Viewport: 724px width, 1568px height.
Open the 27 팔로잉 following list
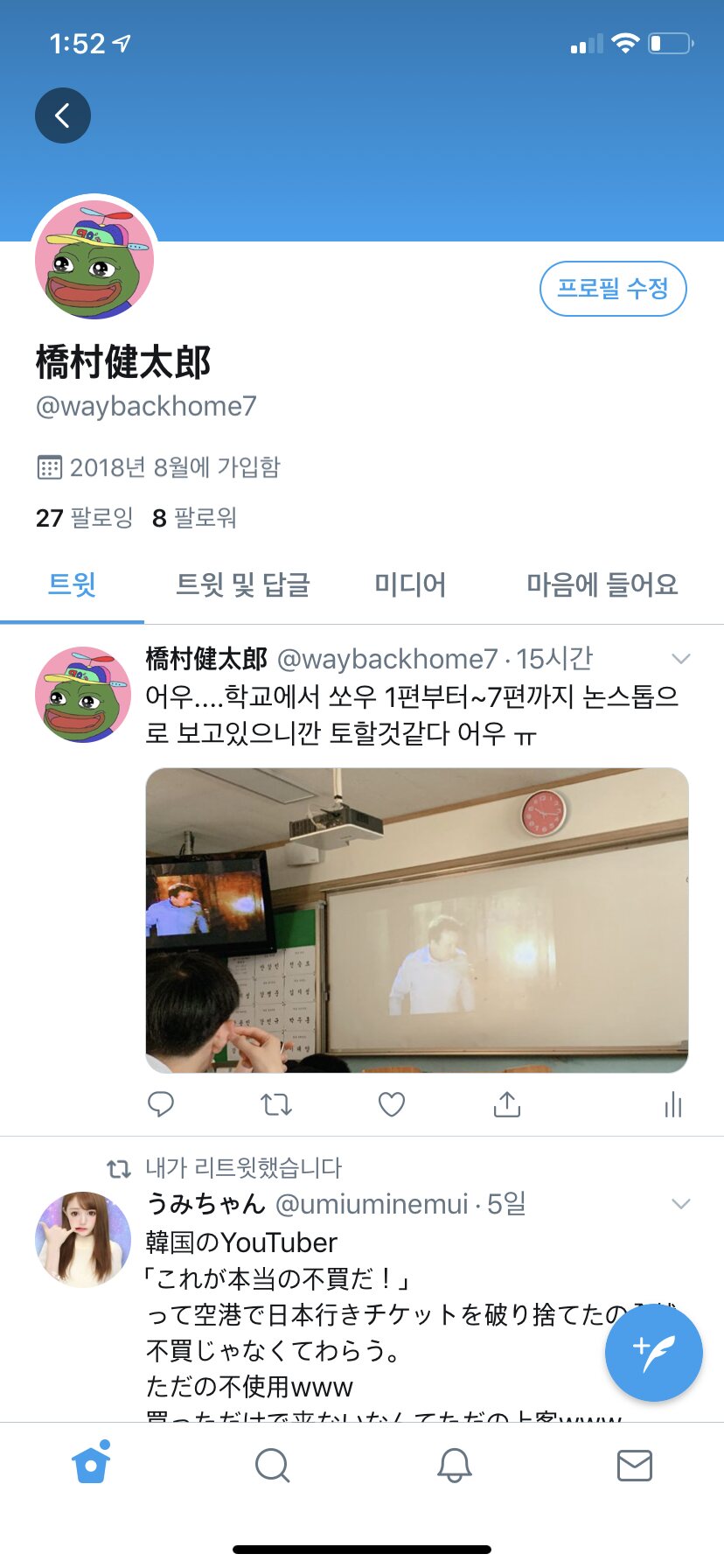84,518
